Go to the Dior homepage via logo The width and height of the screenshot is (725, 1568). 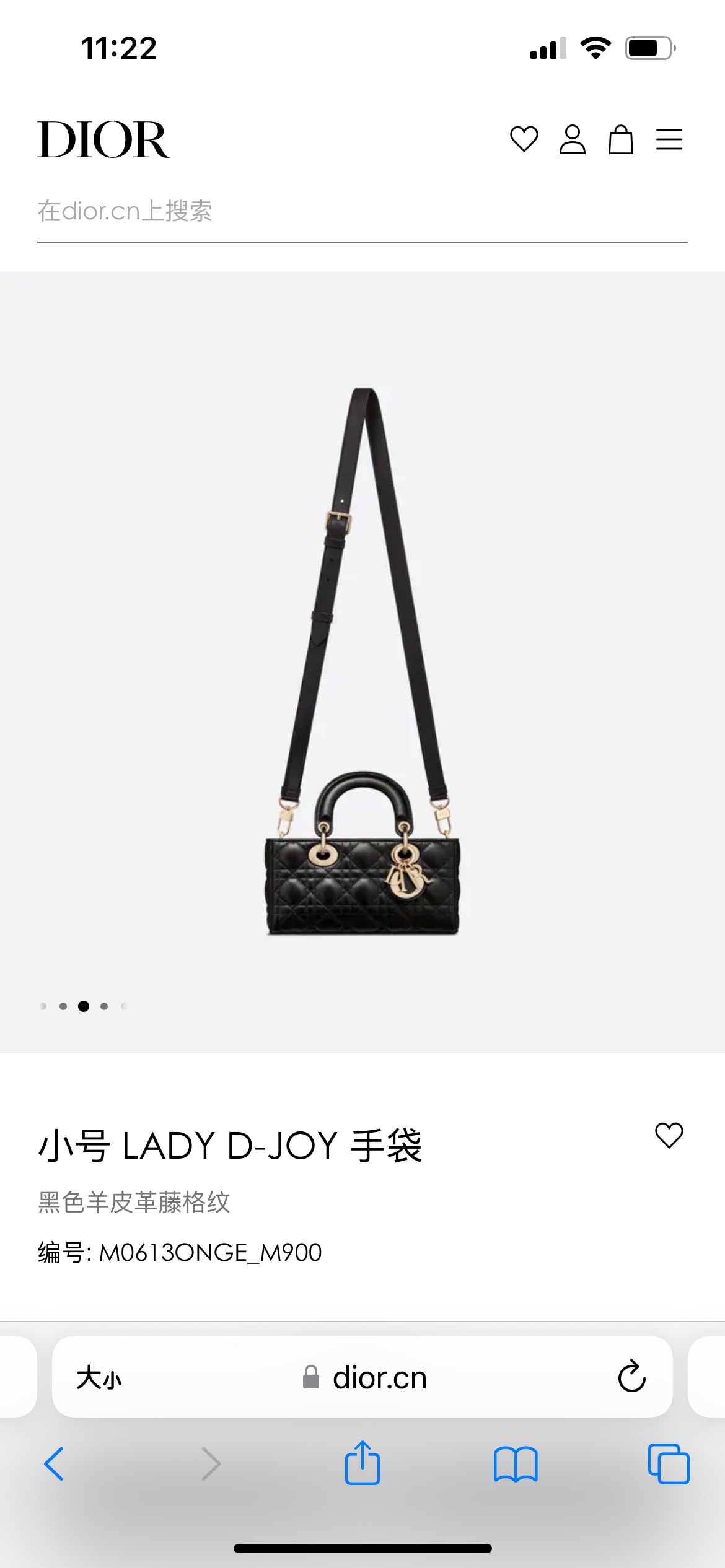click(103, 140)
